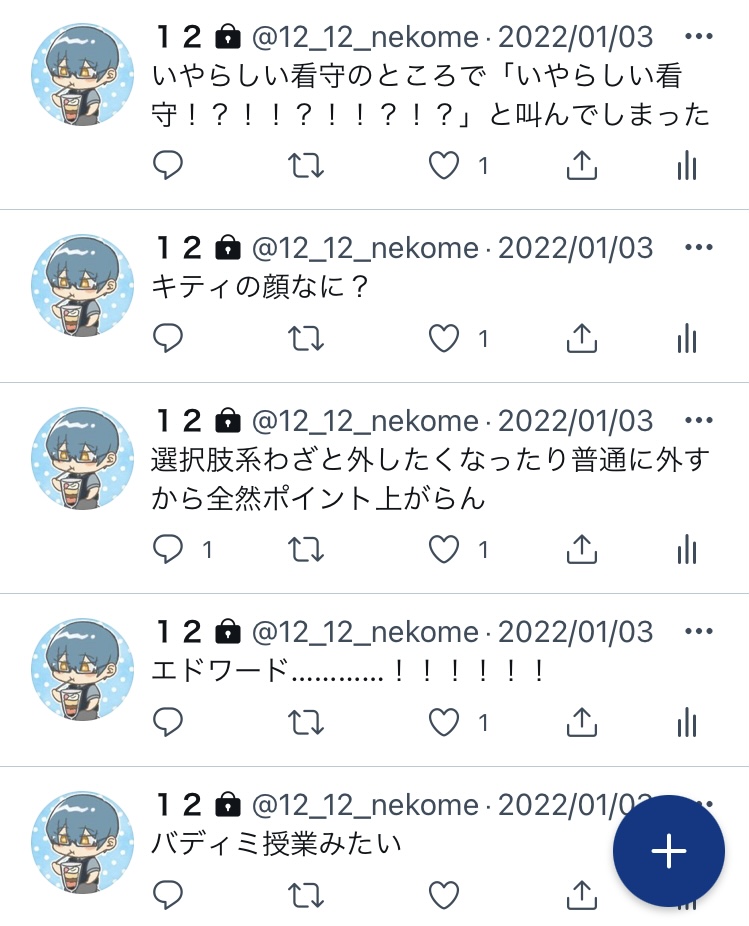Open the more options on キティの顔なに？ tweet

point(698,247)
